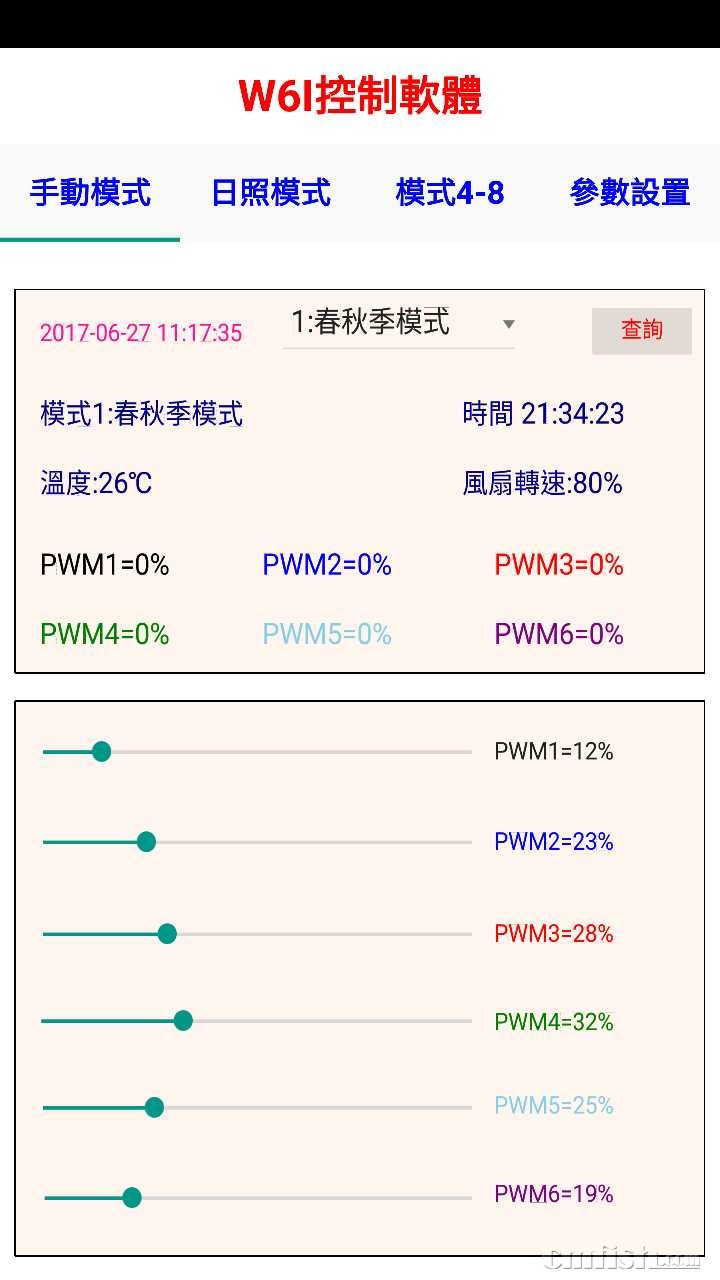Tap the PWM1 slider track

click(257, 751)
